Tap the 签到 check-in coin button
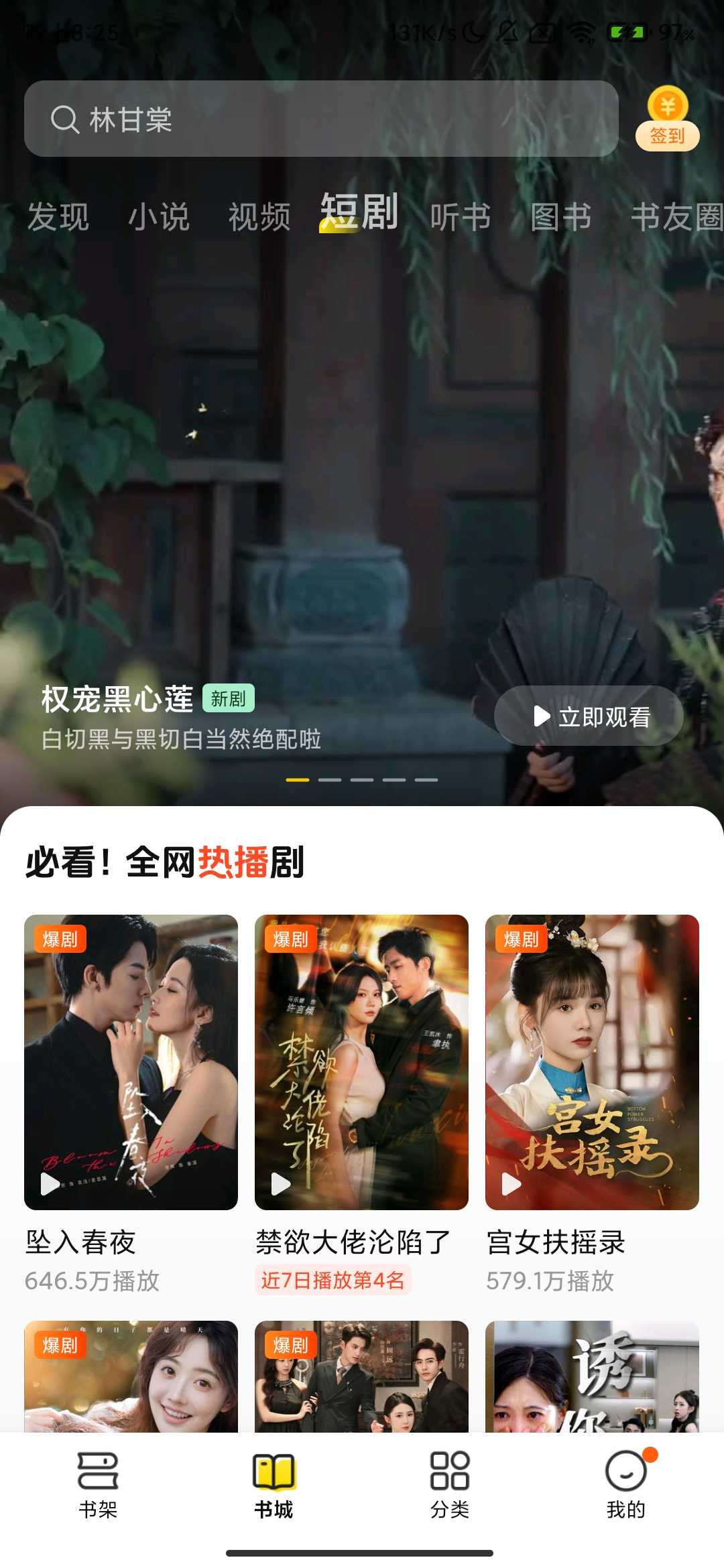The image size is (724, 1568). (667, 121)
